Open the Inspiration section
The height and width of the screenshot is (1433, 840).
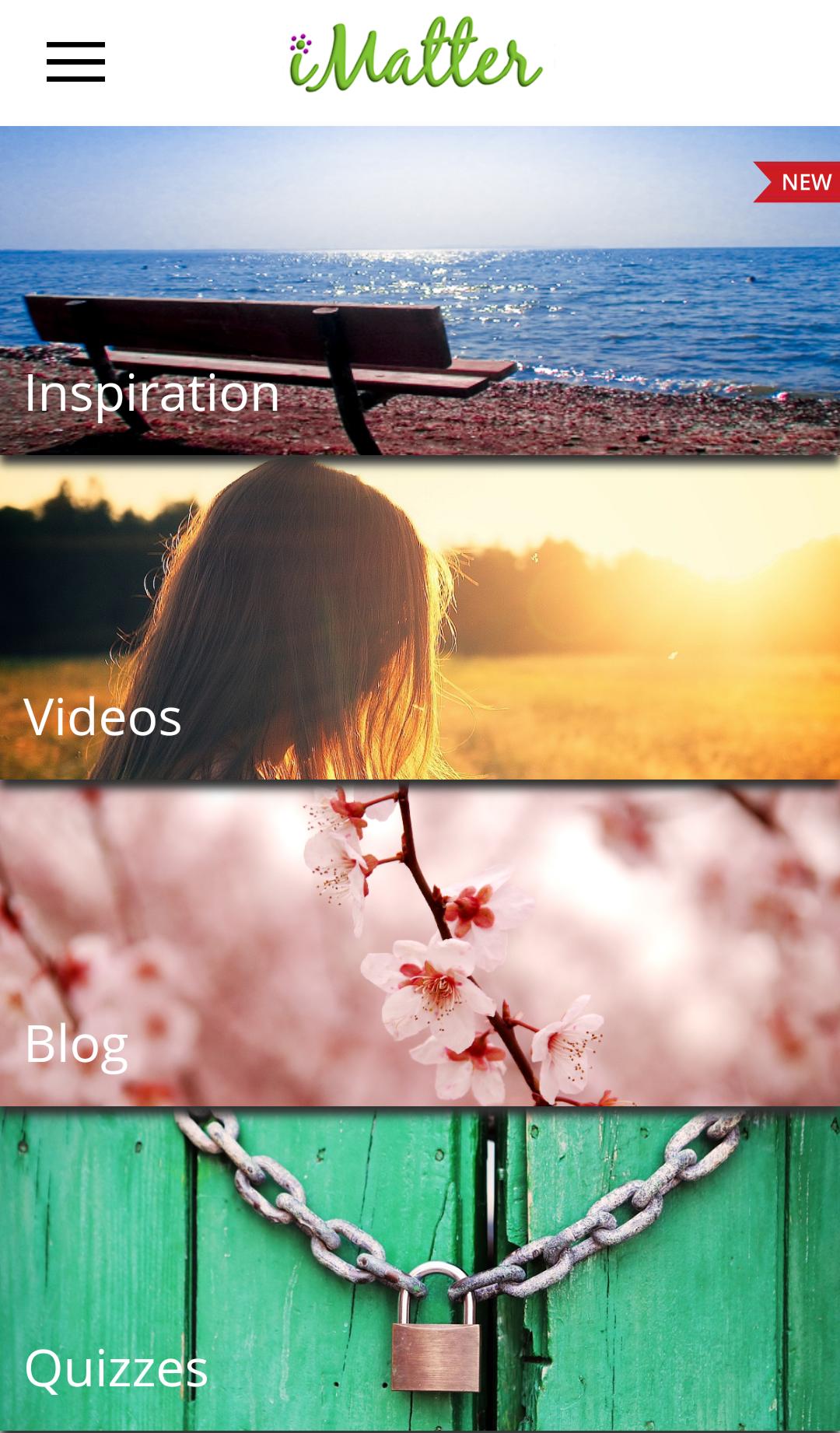tap(420, 291)
